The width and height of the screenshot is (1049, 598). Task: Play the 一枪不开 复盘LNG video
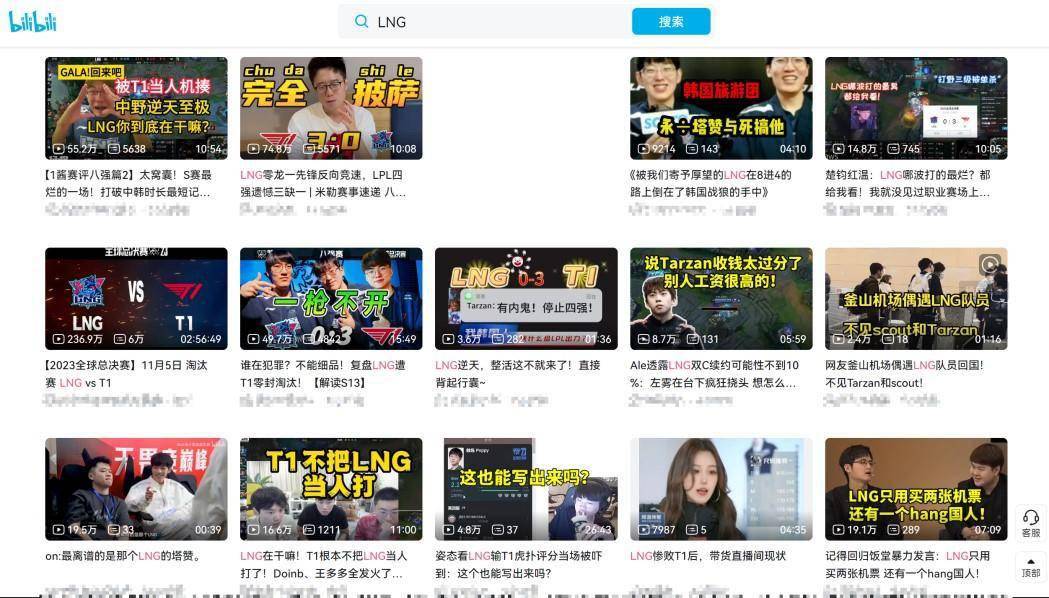tap(331, 298)
